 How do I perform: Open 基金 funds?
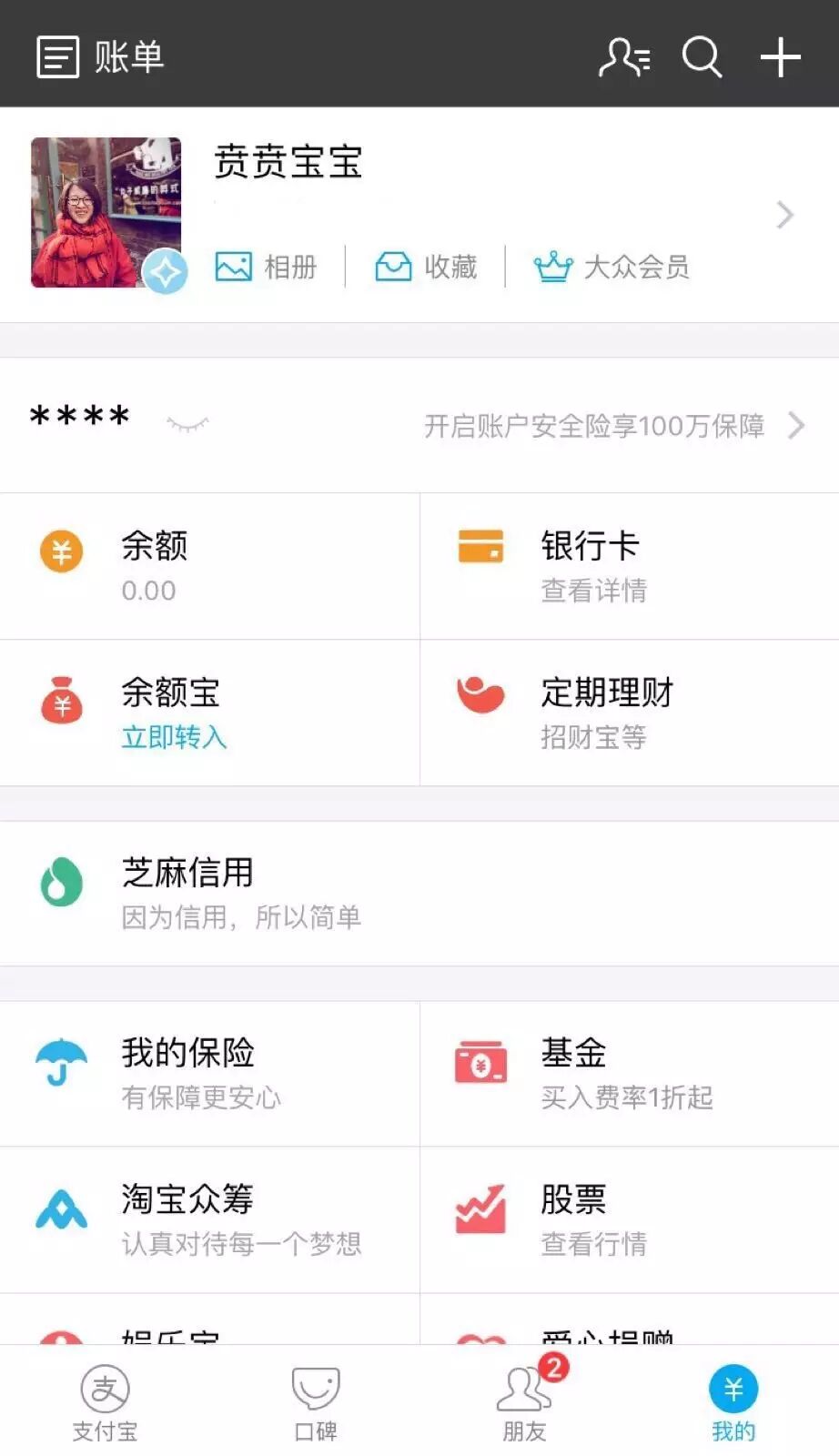(x=629, y=1074)
